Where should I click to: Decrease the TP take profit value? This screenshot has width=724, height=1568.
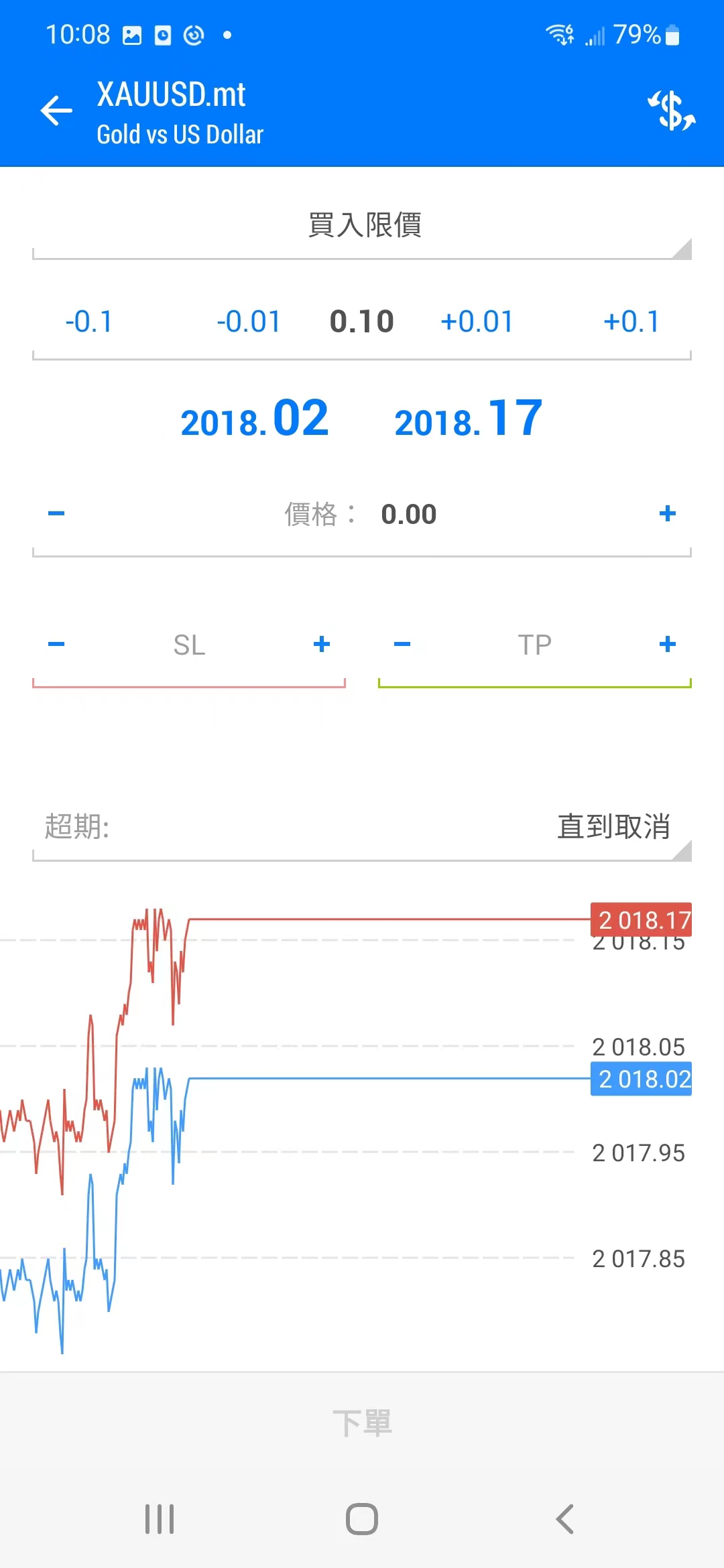pyautogui.click(x=402, y=645)
